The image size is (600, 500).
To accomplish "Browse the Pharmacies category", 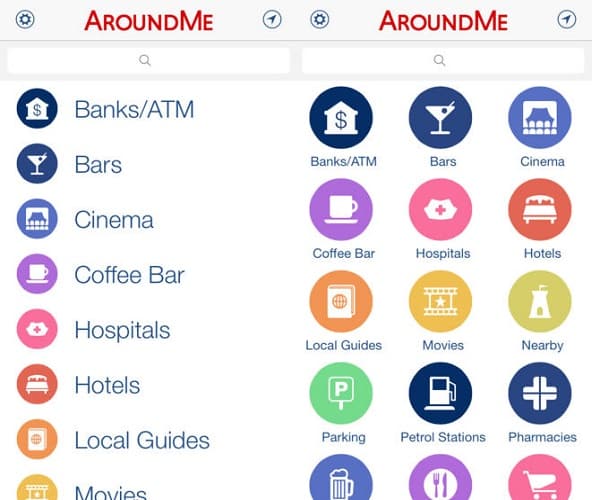I will pos(541,394).
